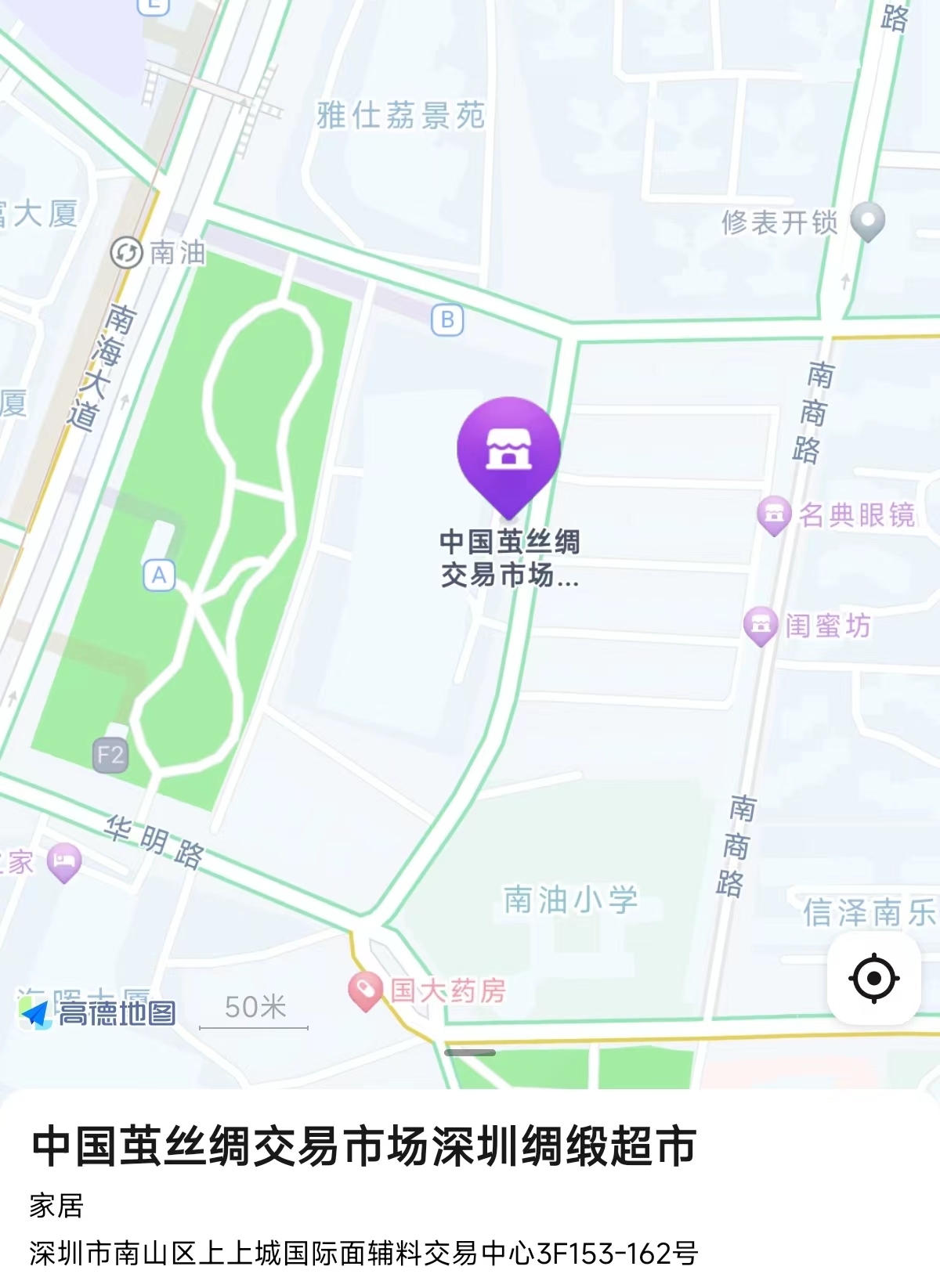The height and width of the screenshot is (1288, 940).
Task: Select the 闺蜜坊 store marker
Action: coord(759,625)
